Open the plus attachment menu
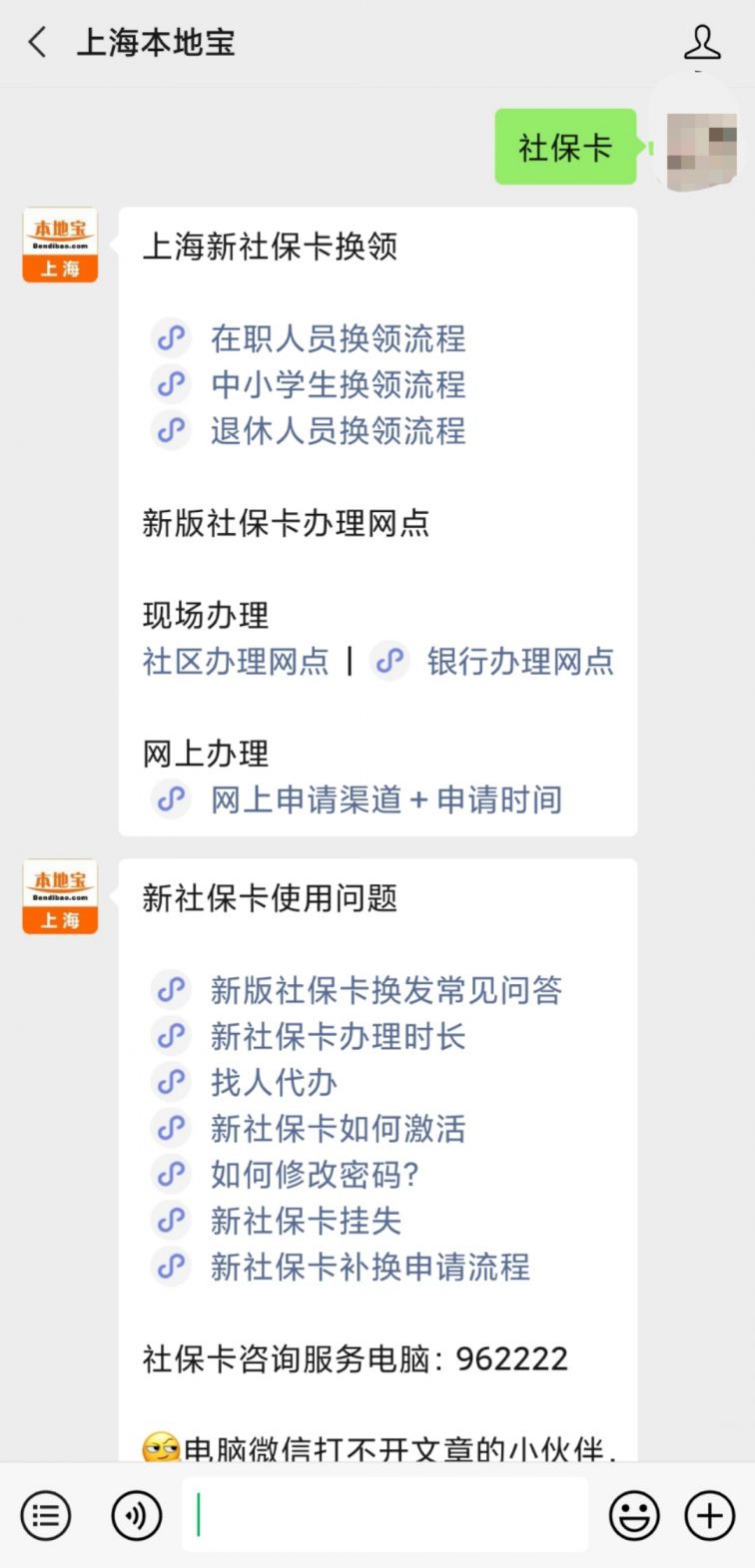The width and height of the screenshot is (755, 1568). (709, 1516)
